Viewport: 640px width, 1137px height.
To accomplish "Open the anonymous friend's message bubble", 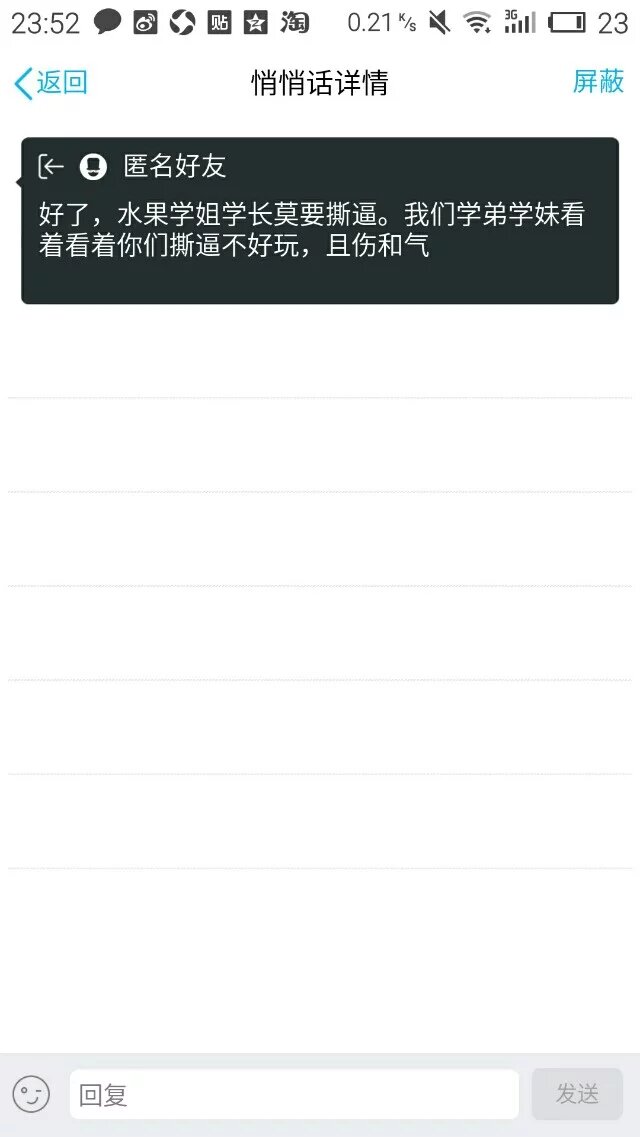I will pyautogui.click(x=320, y=220).
